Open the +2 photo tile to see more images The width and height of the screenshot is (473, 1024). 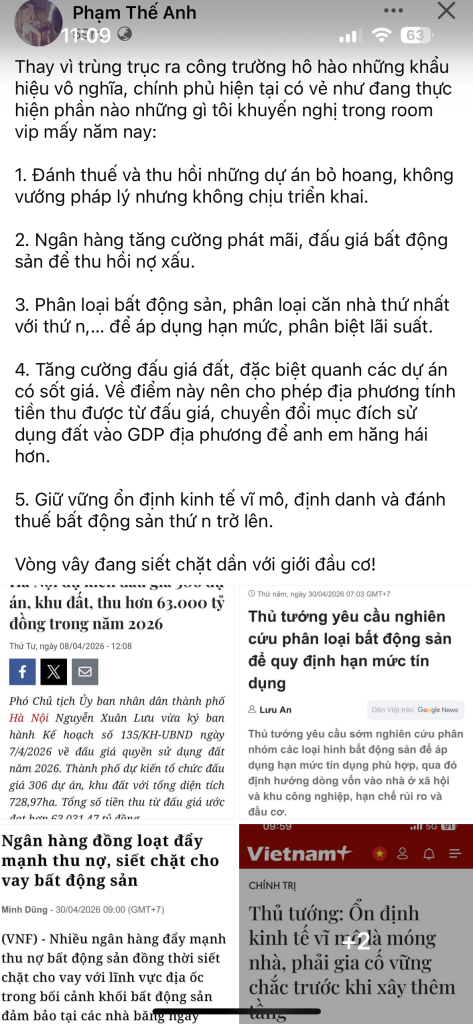pyautogui.click(x=356, y=923)
